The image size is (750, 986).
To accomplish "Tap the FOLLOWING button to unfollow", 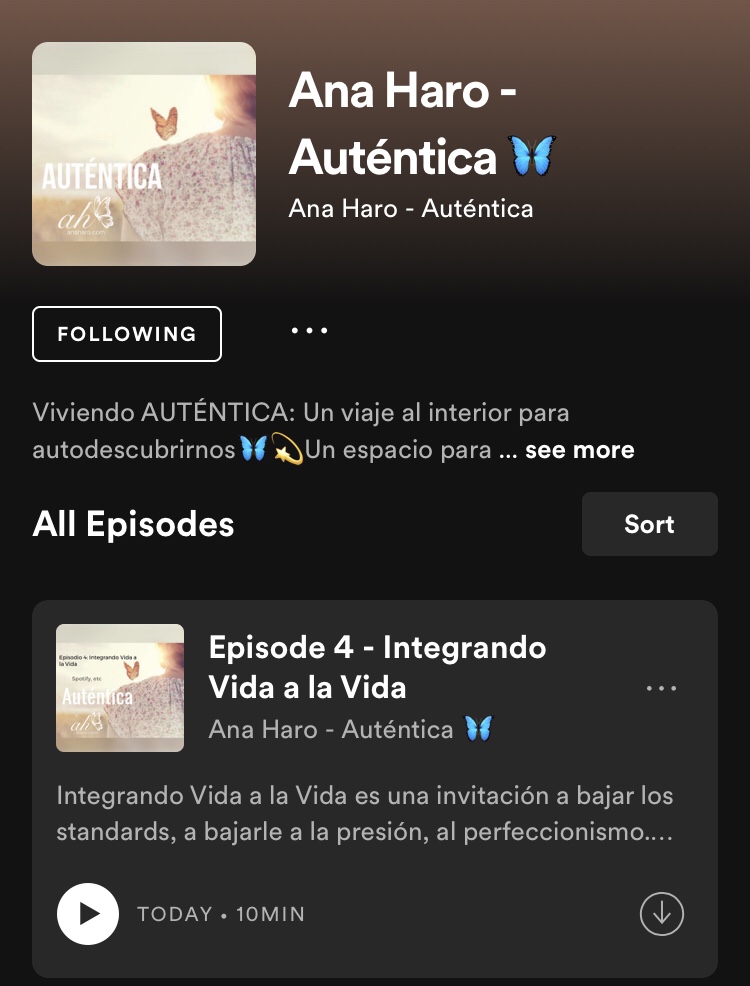I will 127,334.
